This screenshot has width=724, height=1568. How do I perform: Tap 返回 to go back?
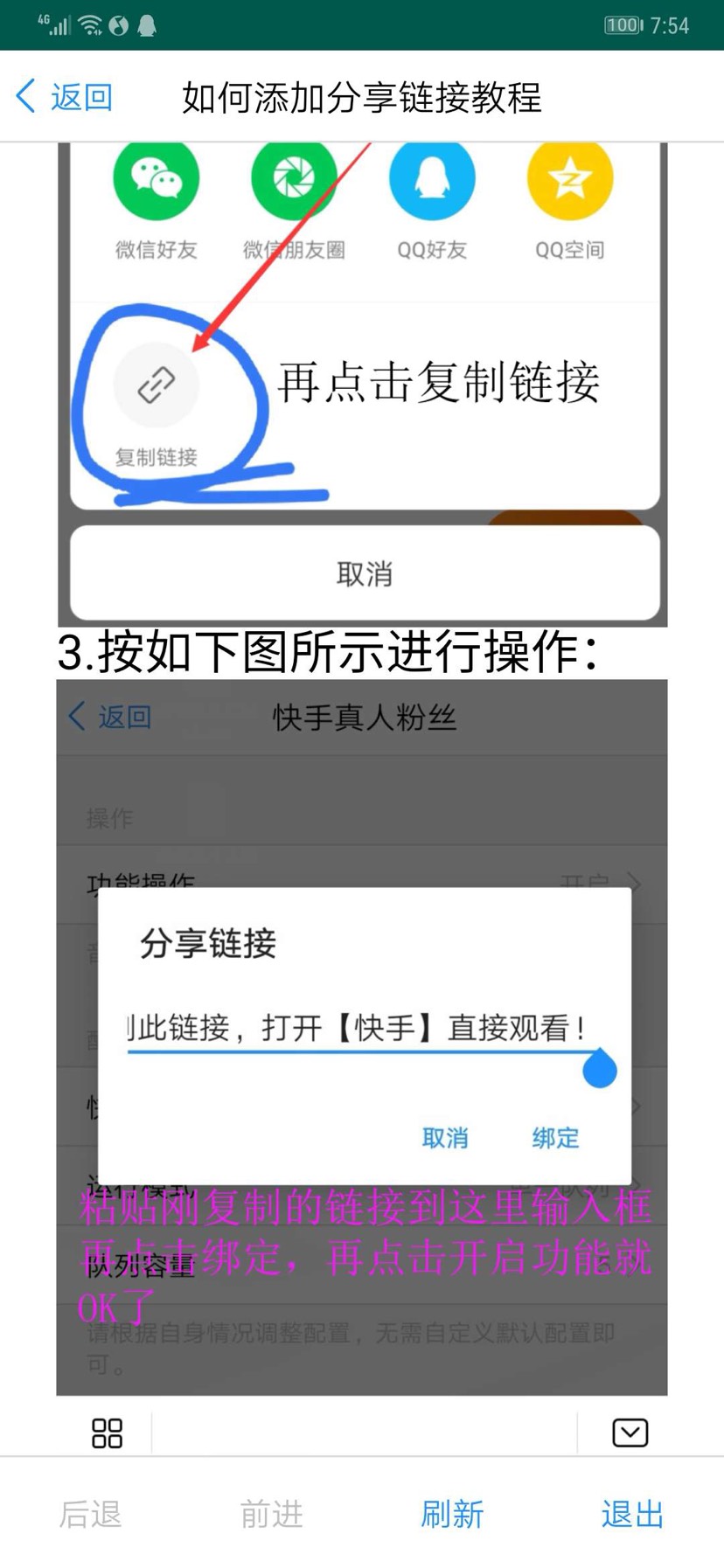click(65, 97)
